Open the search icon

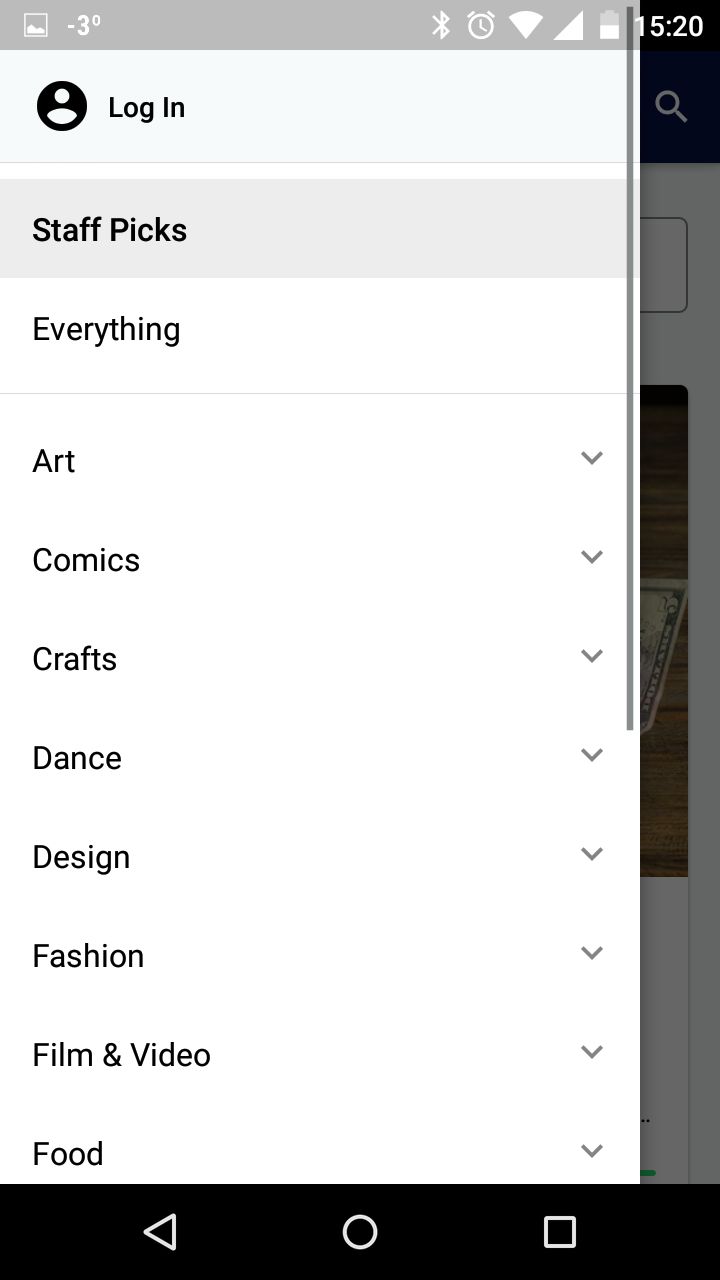coord(671,106)
